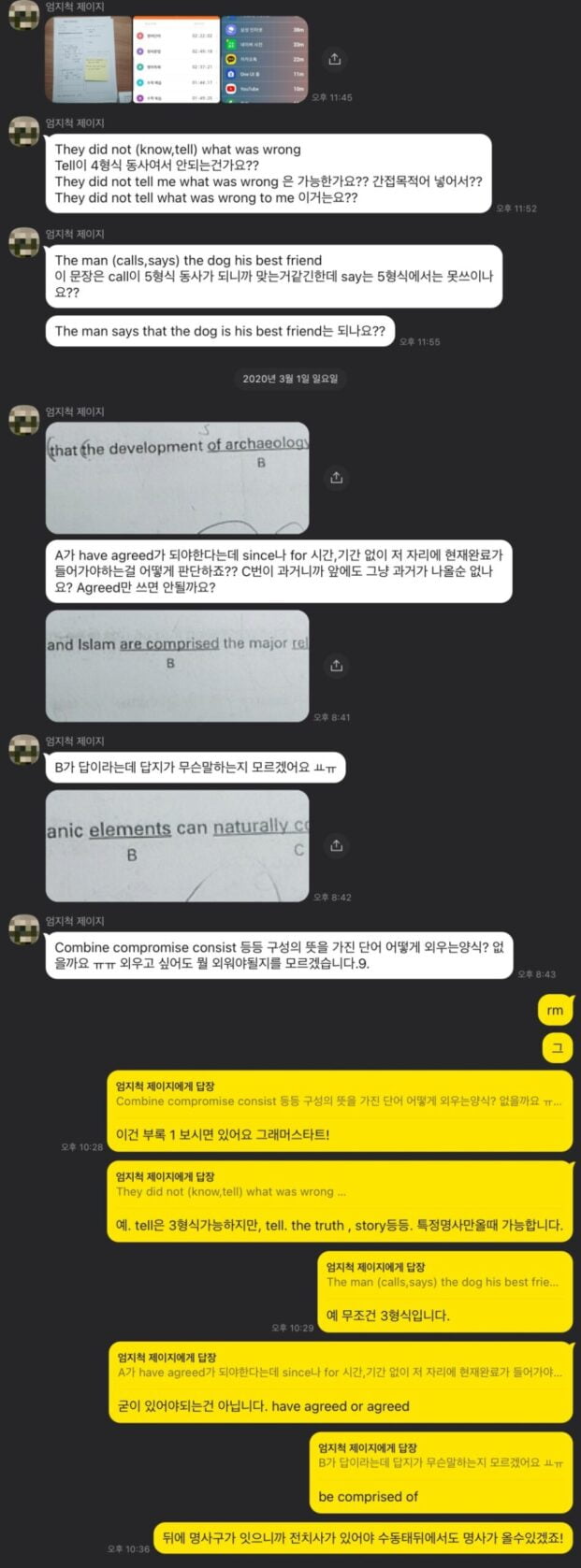
Task: Open the 'development of archaeology' image
Action: [x=178, y=478]
